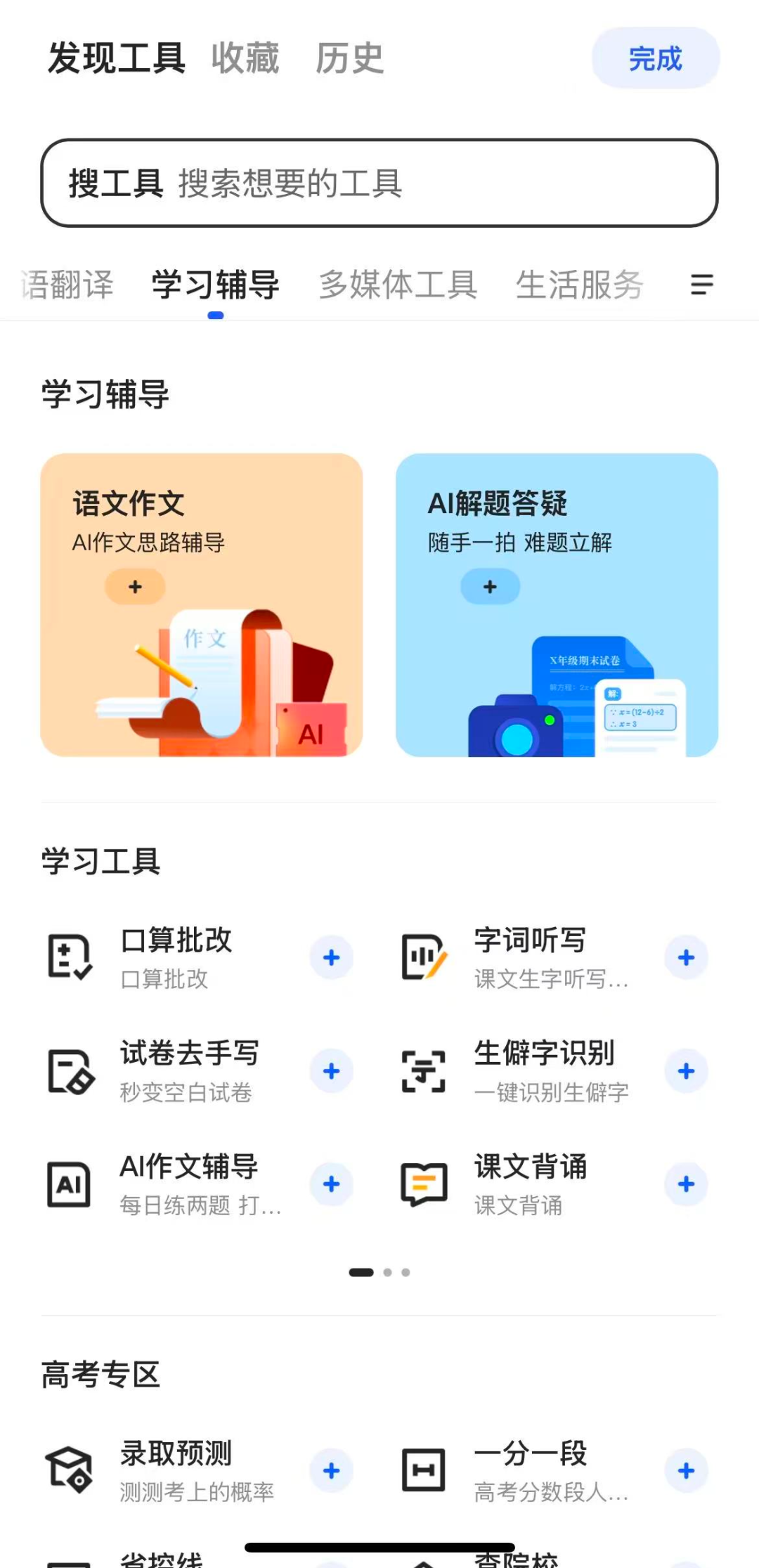759x1568 pixels.
Task: Add the AI解题答疑 card tool
Action: [490, 587]
